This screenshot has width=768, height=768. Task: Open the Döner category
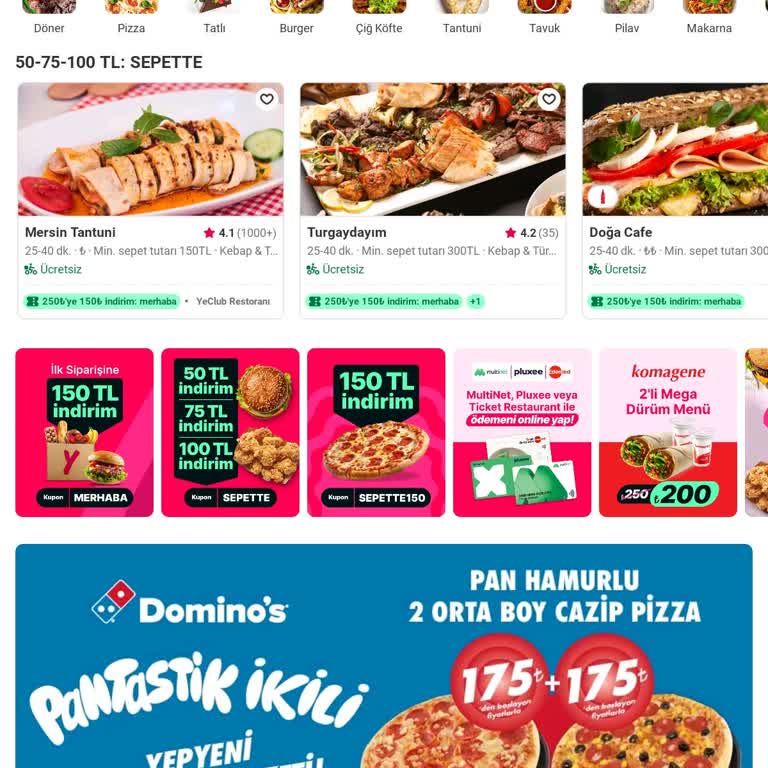coord(49,17)
